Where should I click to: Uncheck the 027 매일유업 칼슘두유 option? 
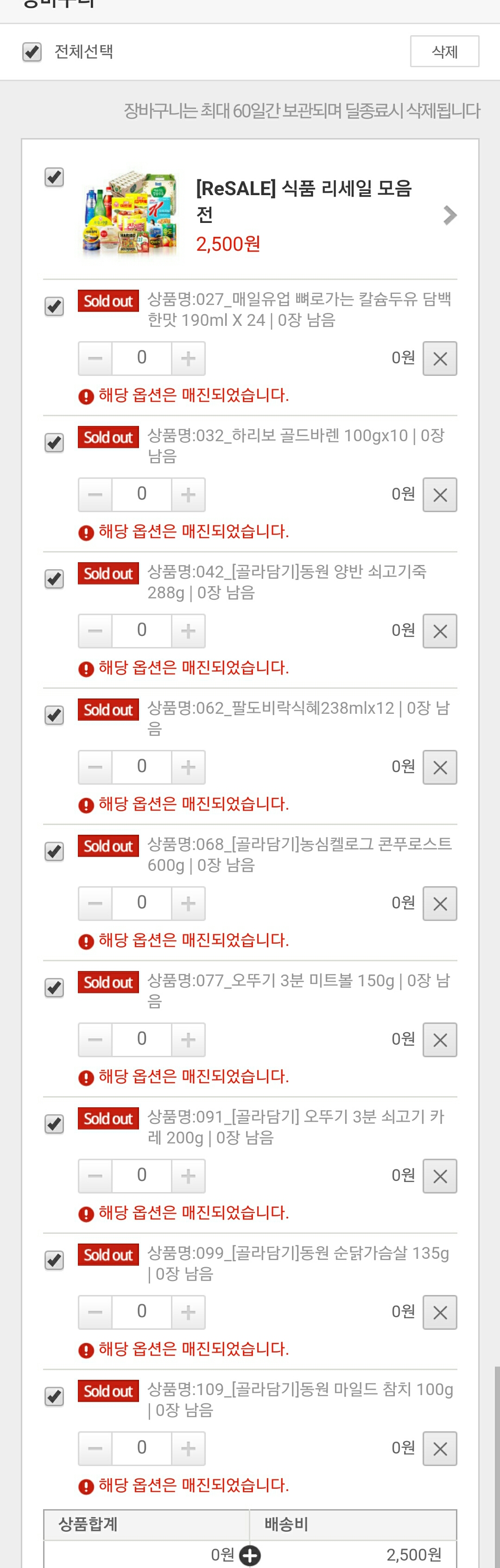pos(54,306)
